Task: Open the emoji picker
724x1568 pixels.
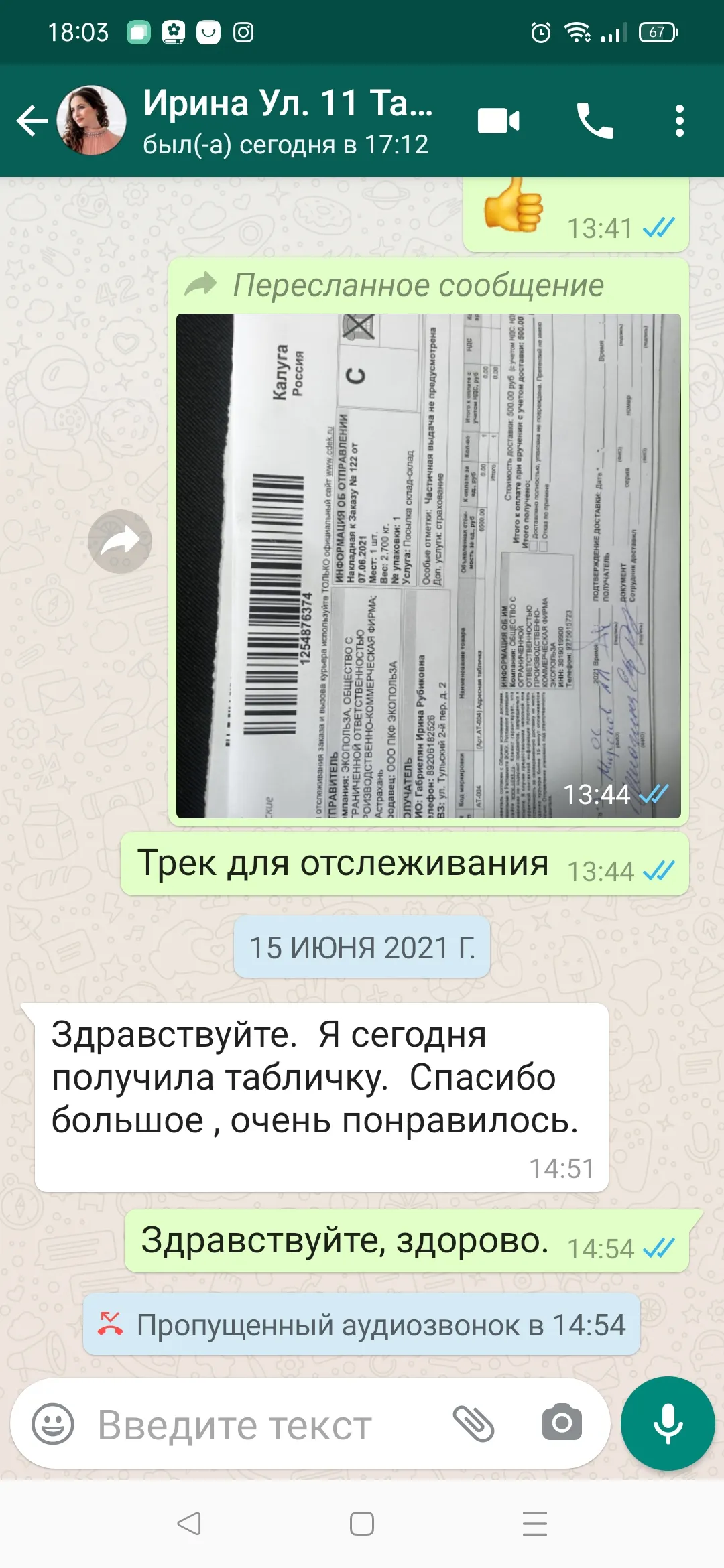Action: click(x=53, y=1424)
